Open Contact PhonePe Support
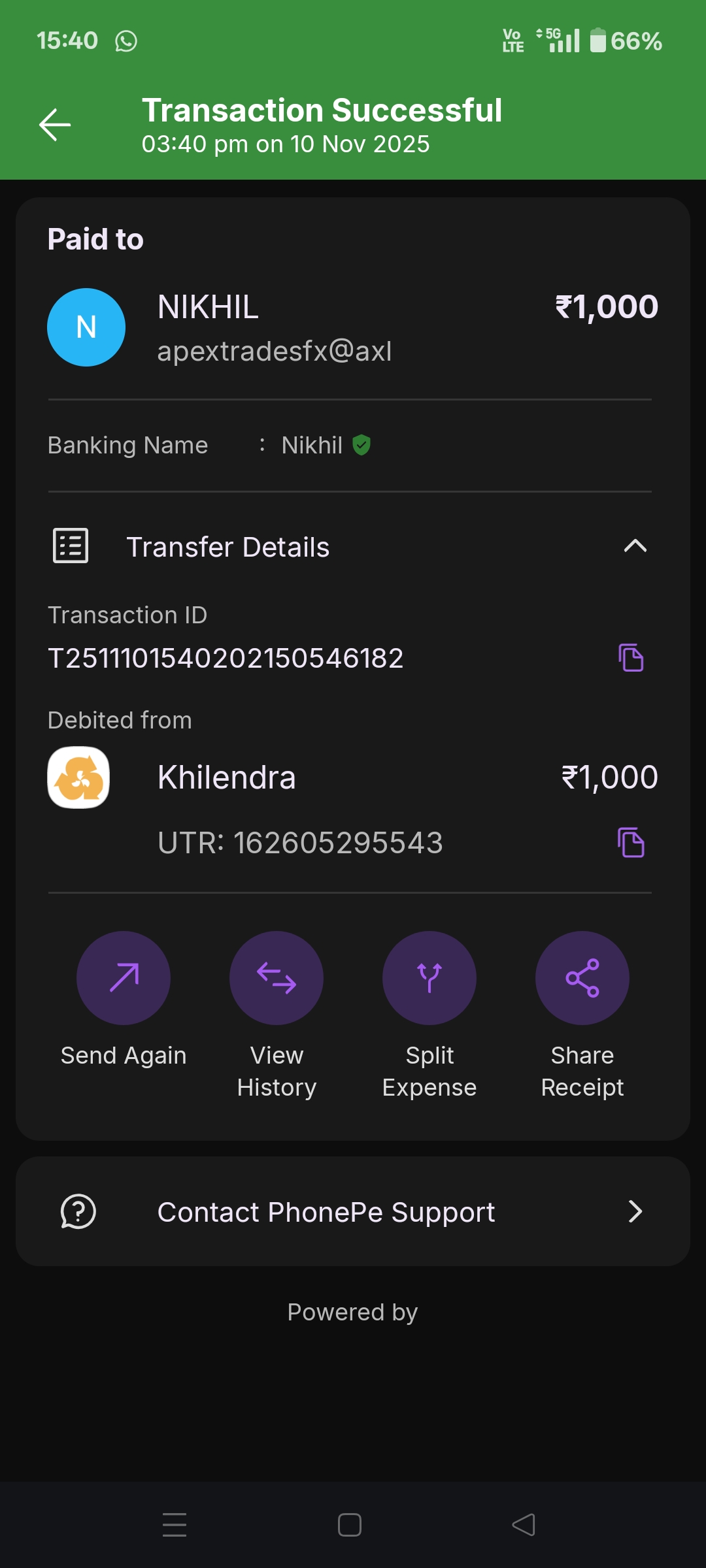The height and width of the screenshot is (1568, 706). click(353, 1212)
